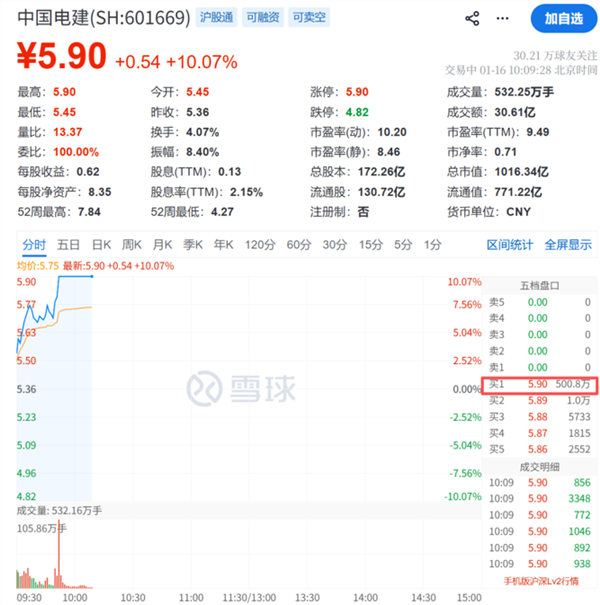Add 中国电建 to watchlist with 加自选
The height and width of the screenshot is (605, 600).
tap(563, 18)
